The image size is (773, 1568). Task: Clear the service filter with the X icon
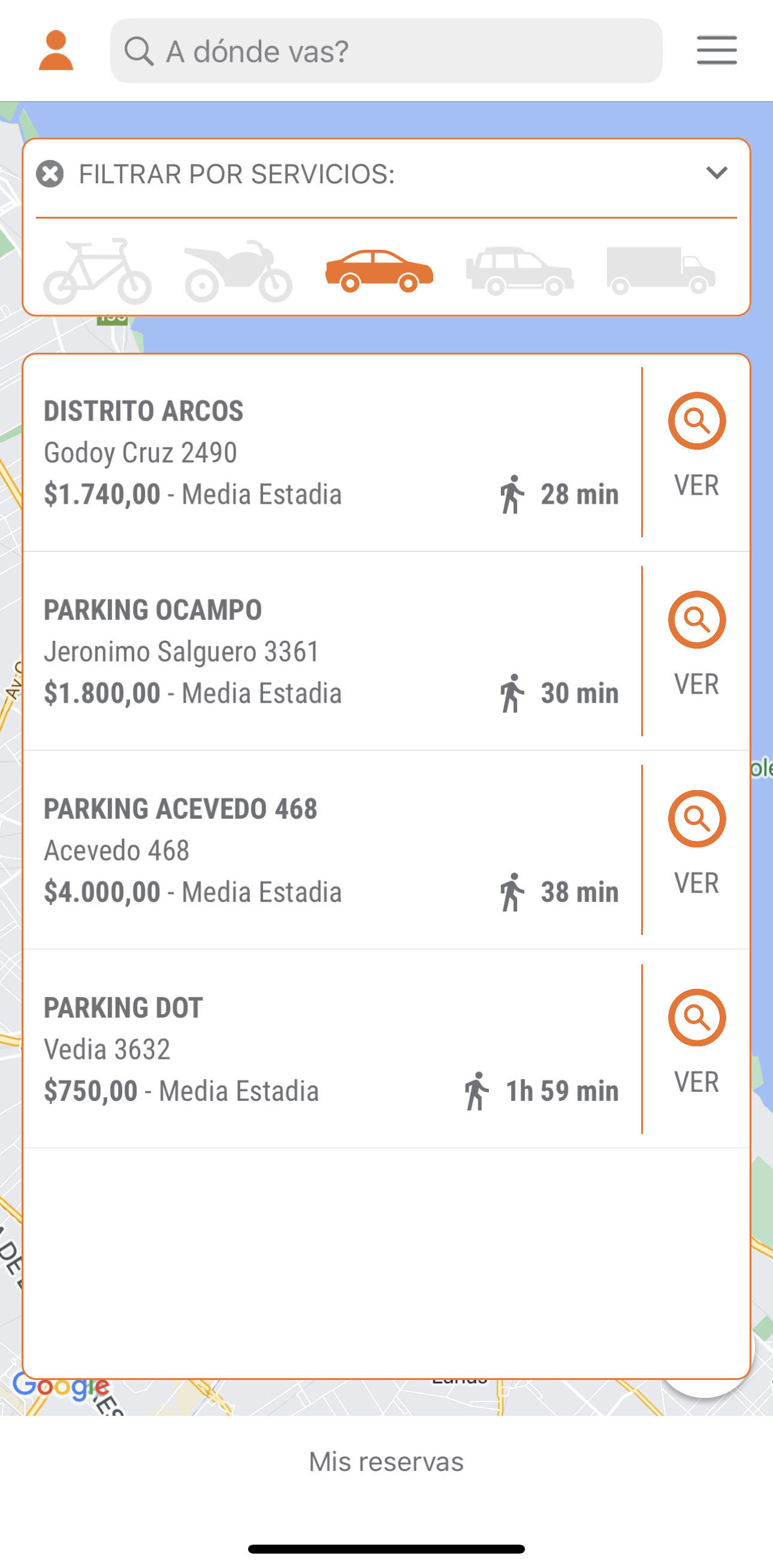click(50, 174)
